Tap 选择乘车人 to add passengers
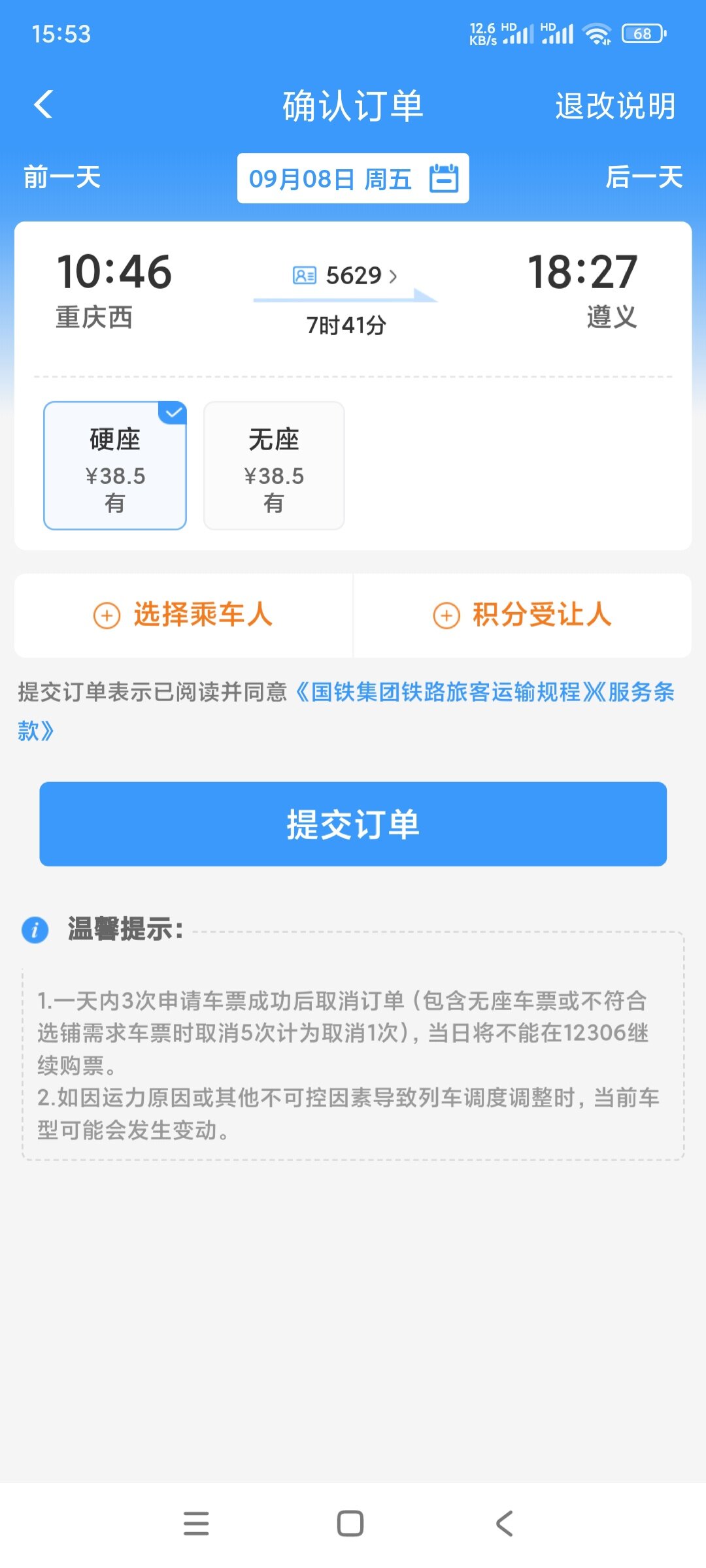The image size is (706, 1568). pos(184,615)
